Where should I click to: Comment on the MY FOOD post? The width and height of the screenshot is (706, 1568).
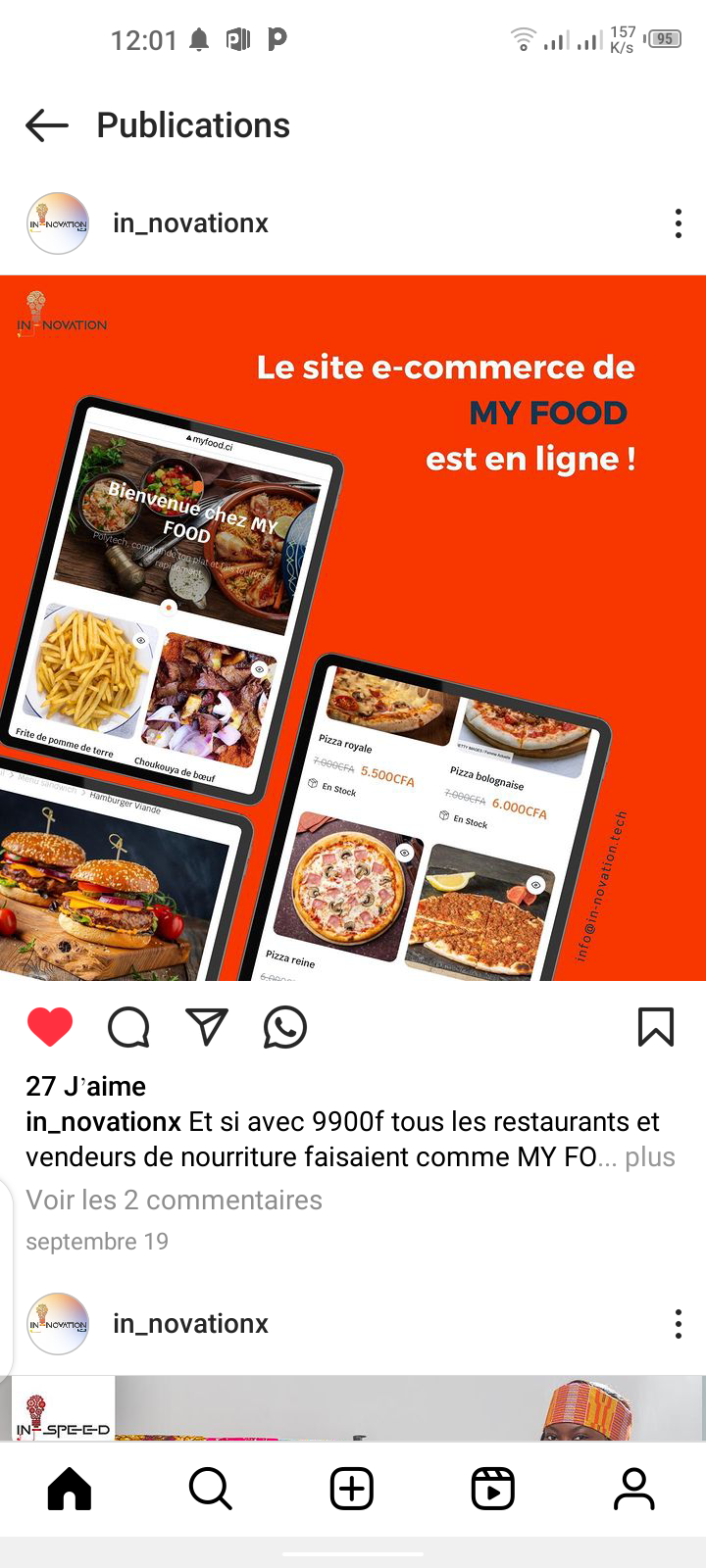click(x=128, y=1027)
